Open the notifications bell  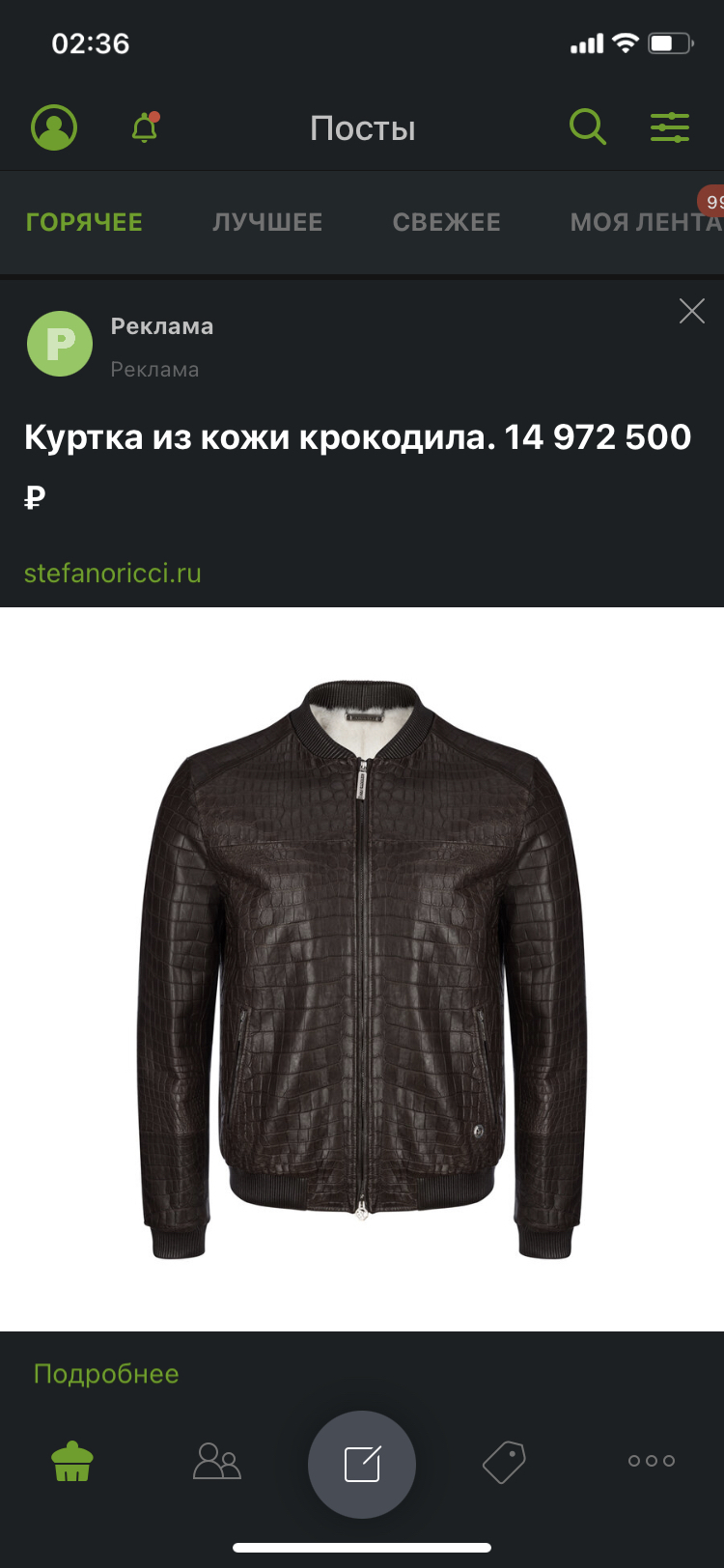145,127
